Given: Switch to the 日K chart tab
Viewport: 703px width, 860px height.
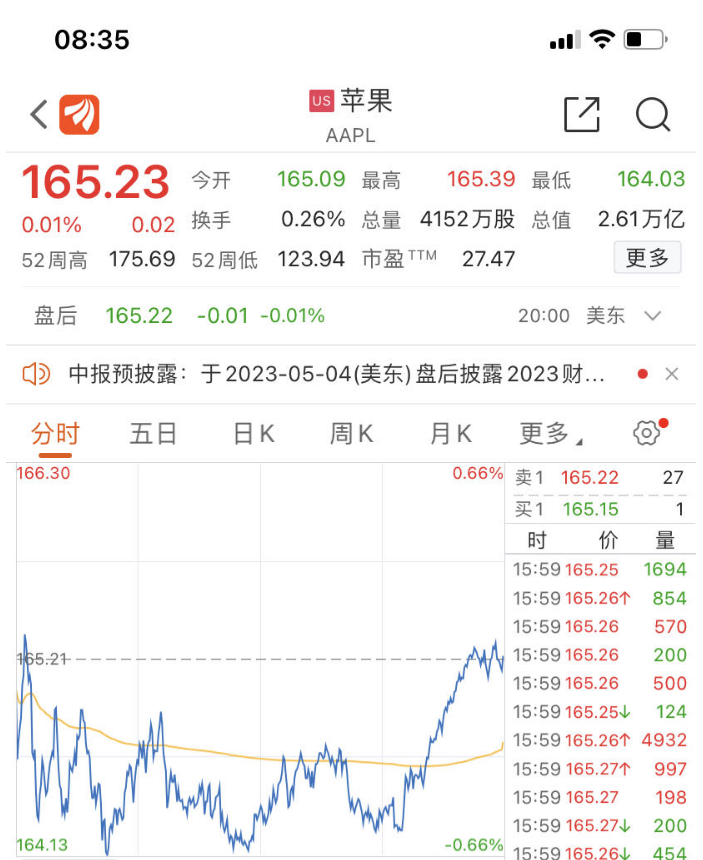Looking at the screenshot, I should coord(253,434).
